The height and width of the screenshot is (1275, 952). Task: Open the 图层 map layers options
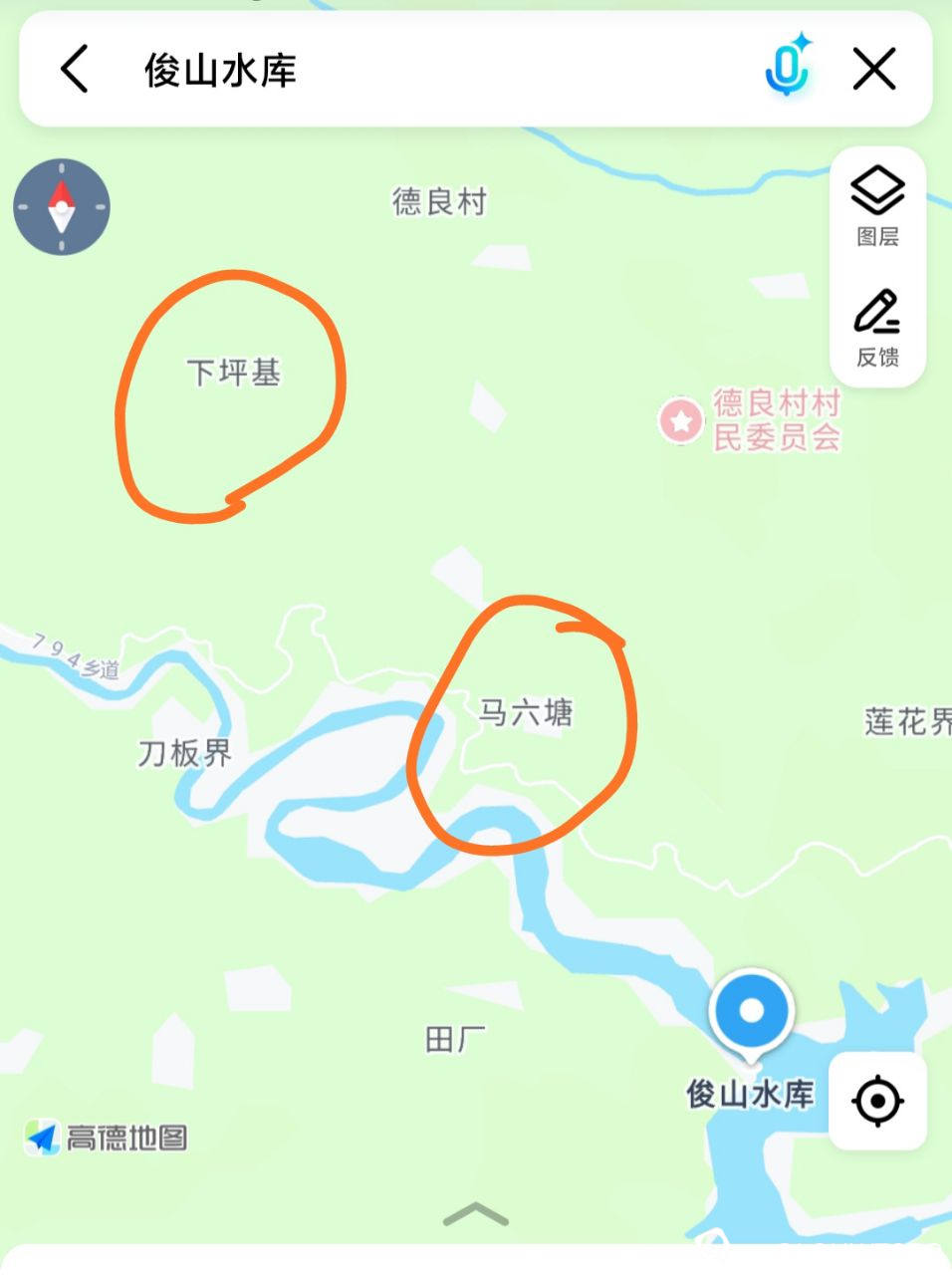(x=877, y=207)
